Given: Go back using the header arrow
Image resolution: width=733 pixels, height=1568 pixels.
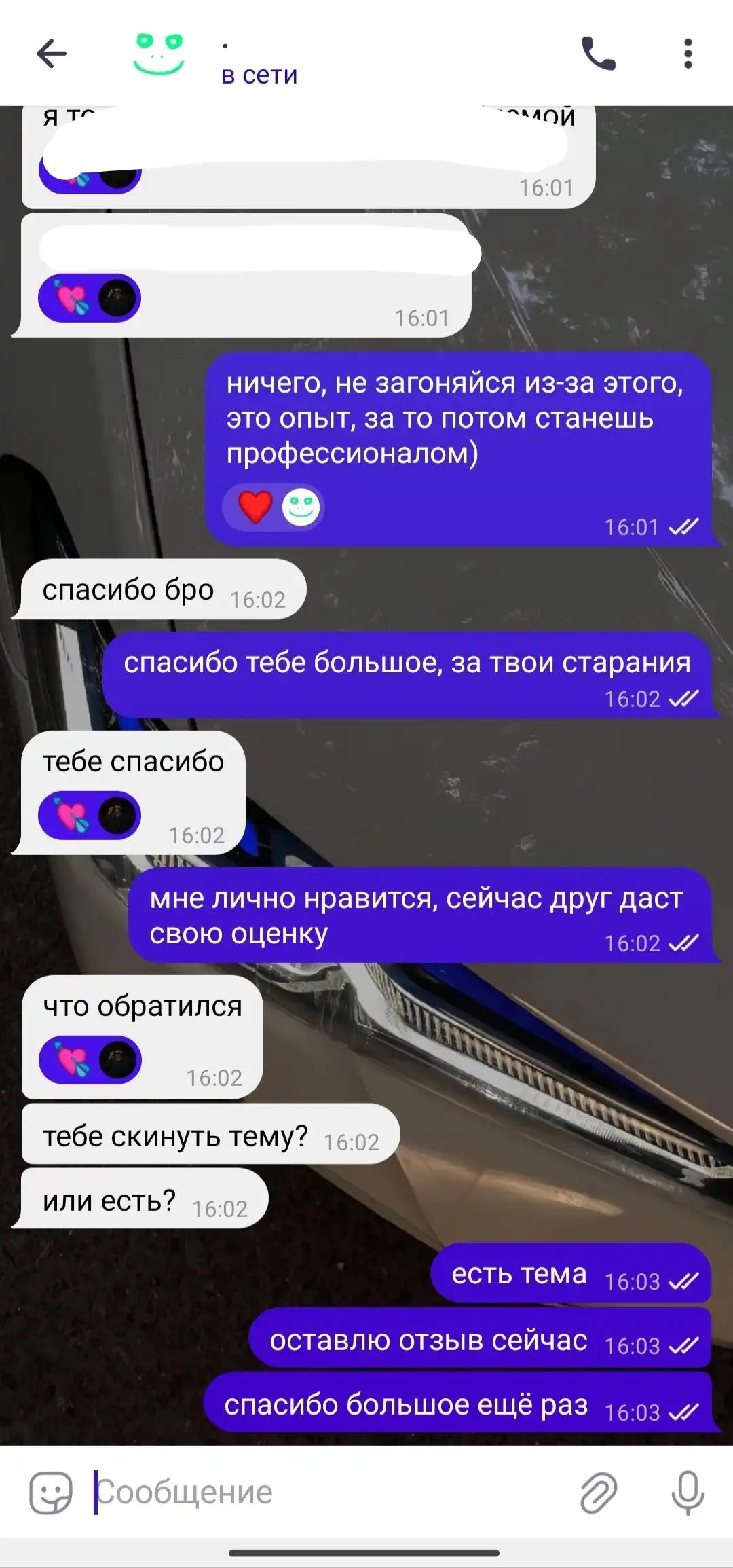Looking at the screenshot, I should coord(51,54).
